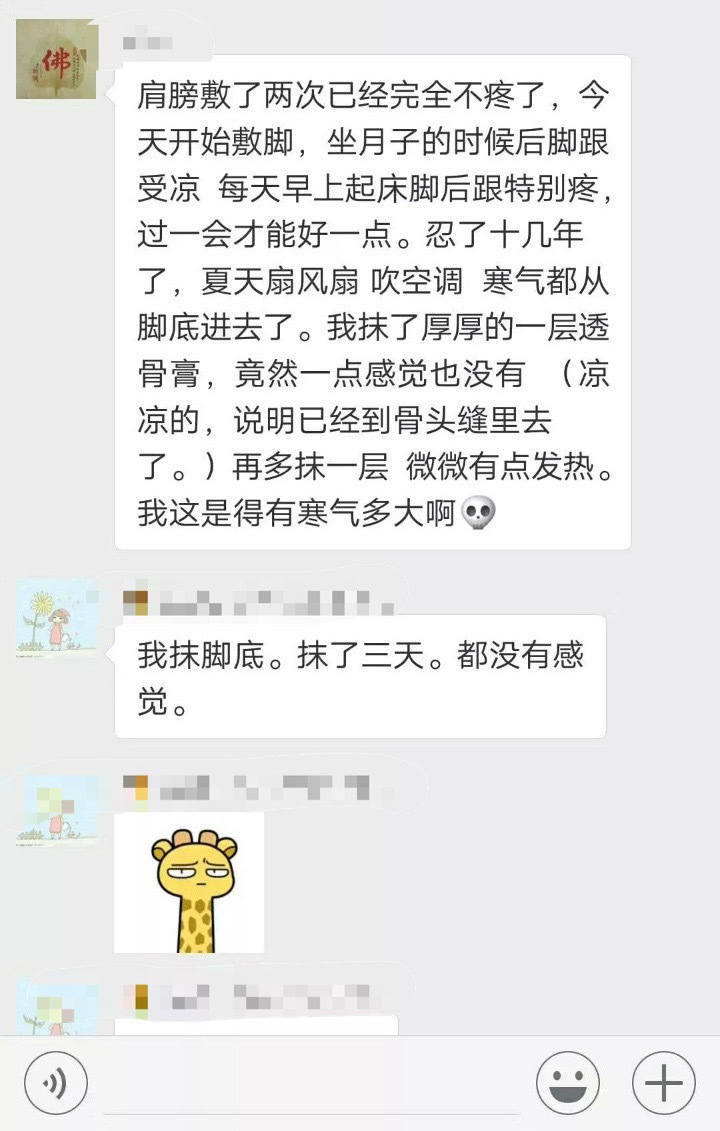Switch to voice message input
This screenshot has width=720, height=1131.
click(56, 1083)
